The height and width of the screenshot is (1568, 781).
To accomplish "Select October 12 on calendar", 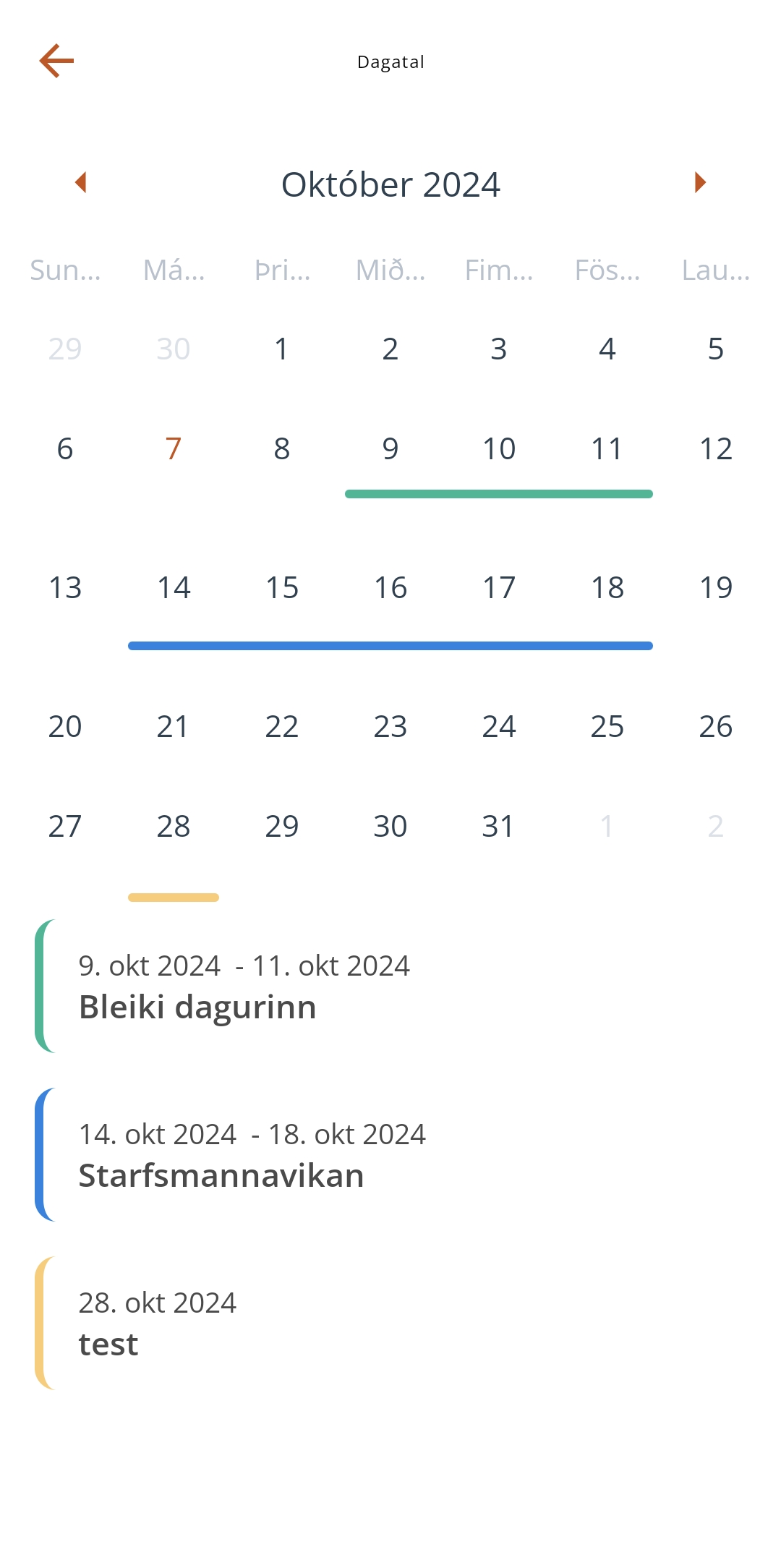I will point(716,449).
